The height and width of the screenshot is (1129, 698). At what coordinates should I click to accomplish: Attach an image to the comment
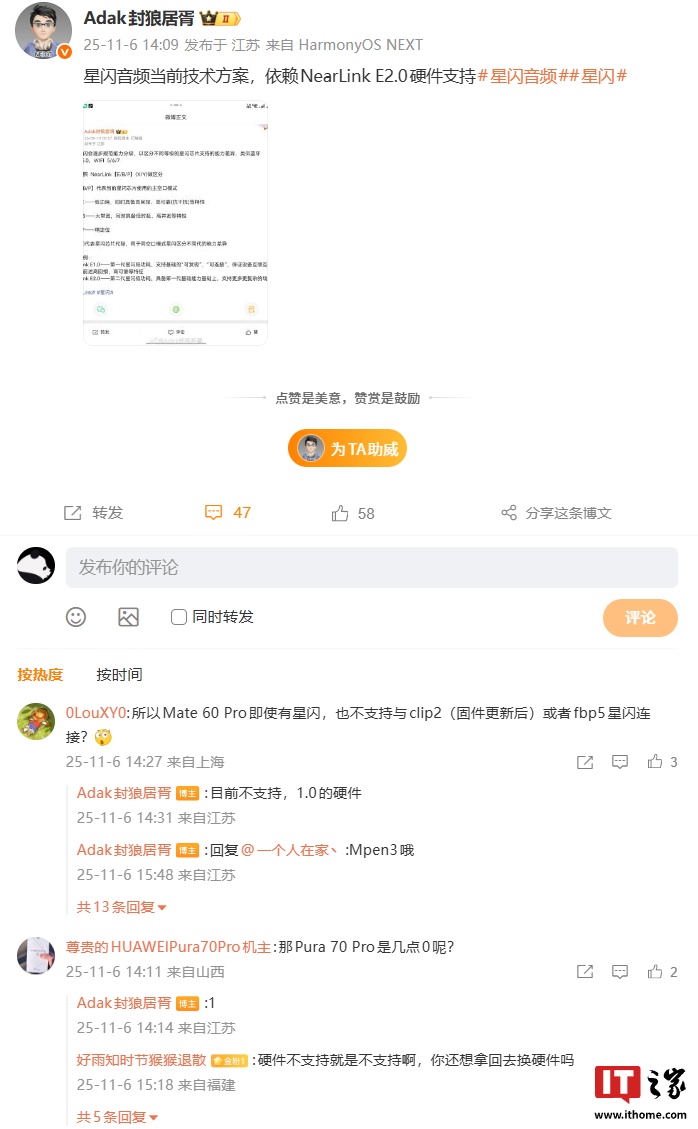click(128, 617)
